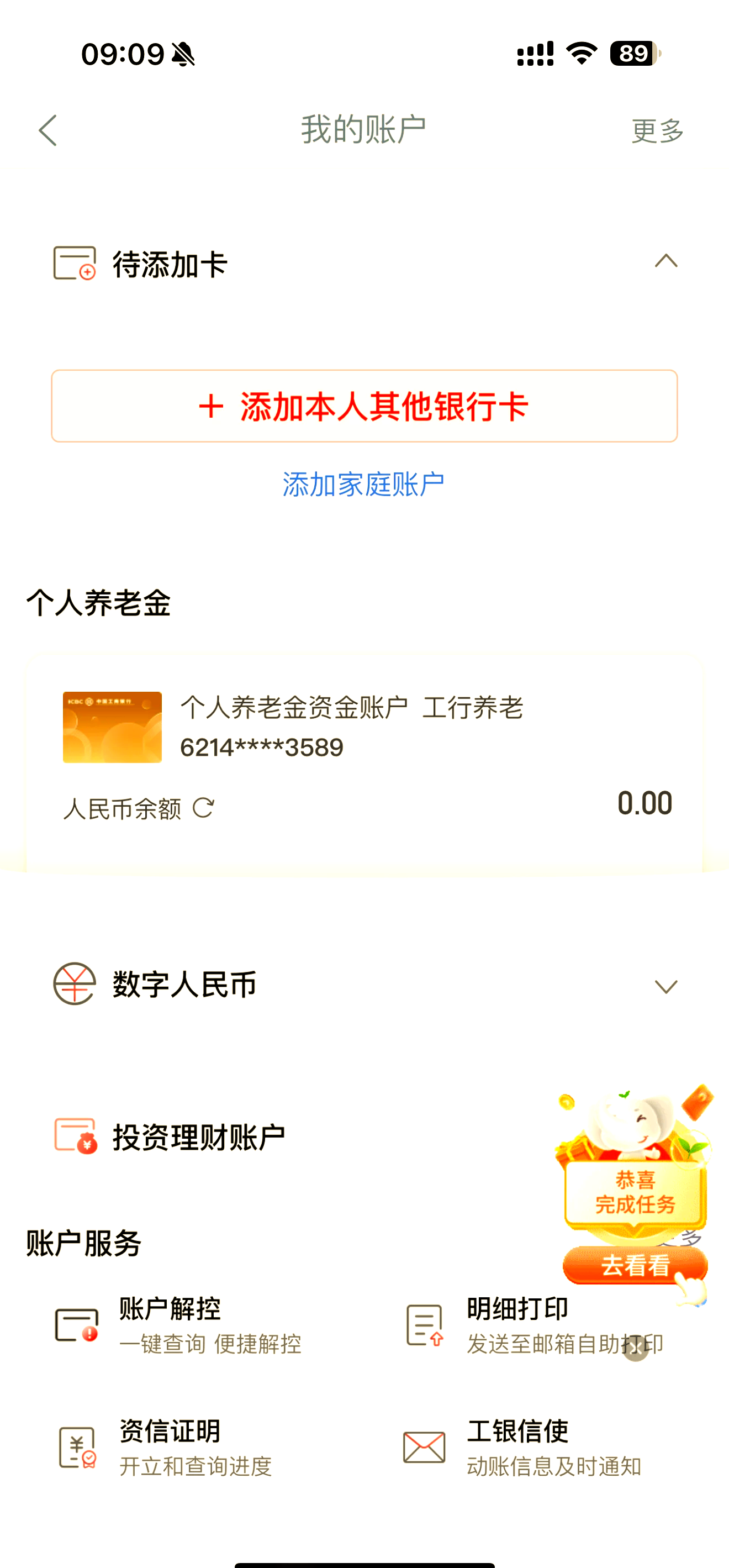The height and width of the screenshot is (1568, 729).
Task: Collapse the 待添加卡 section
Action: 665,262
